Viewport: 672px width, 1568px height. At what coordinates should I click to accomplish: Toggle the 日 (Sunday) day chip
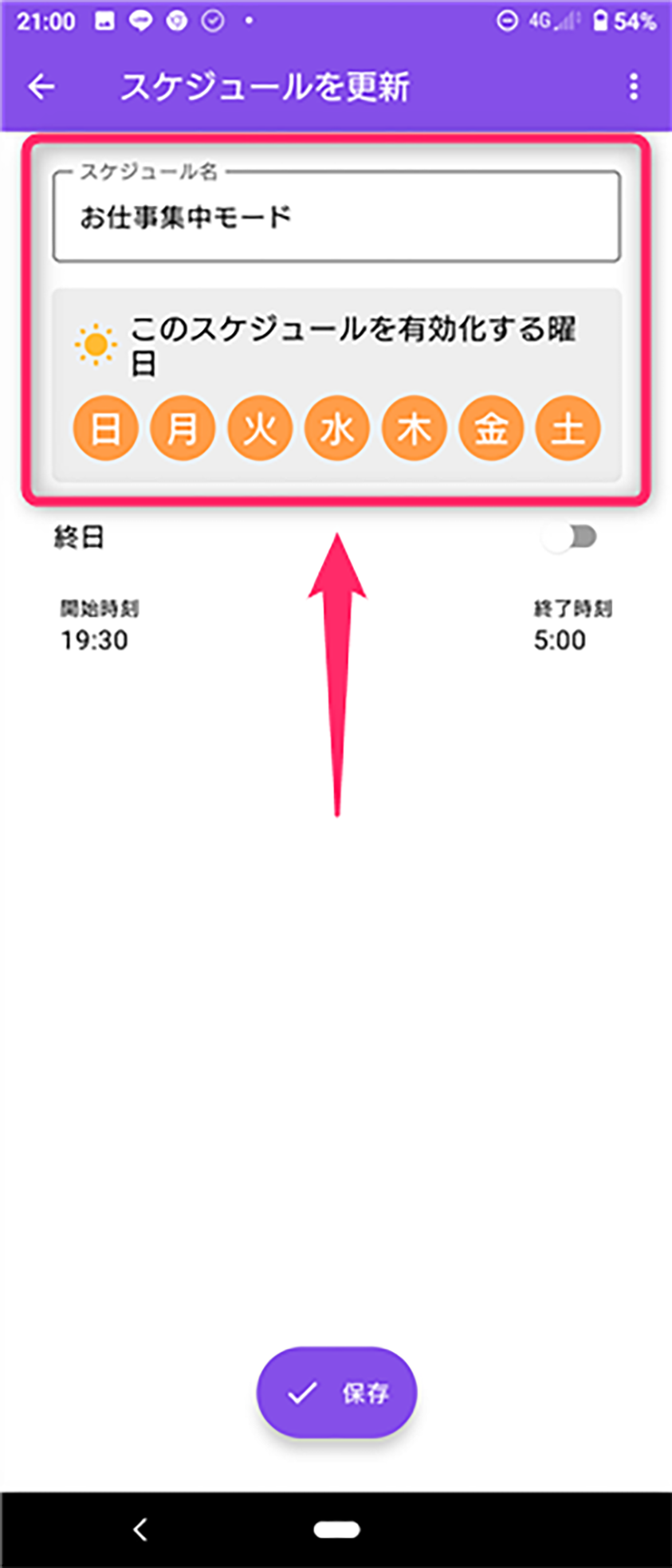tap(105, 429)
